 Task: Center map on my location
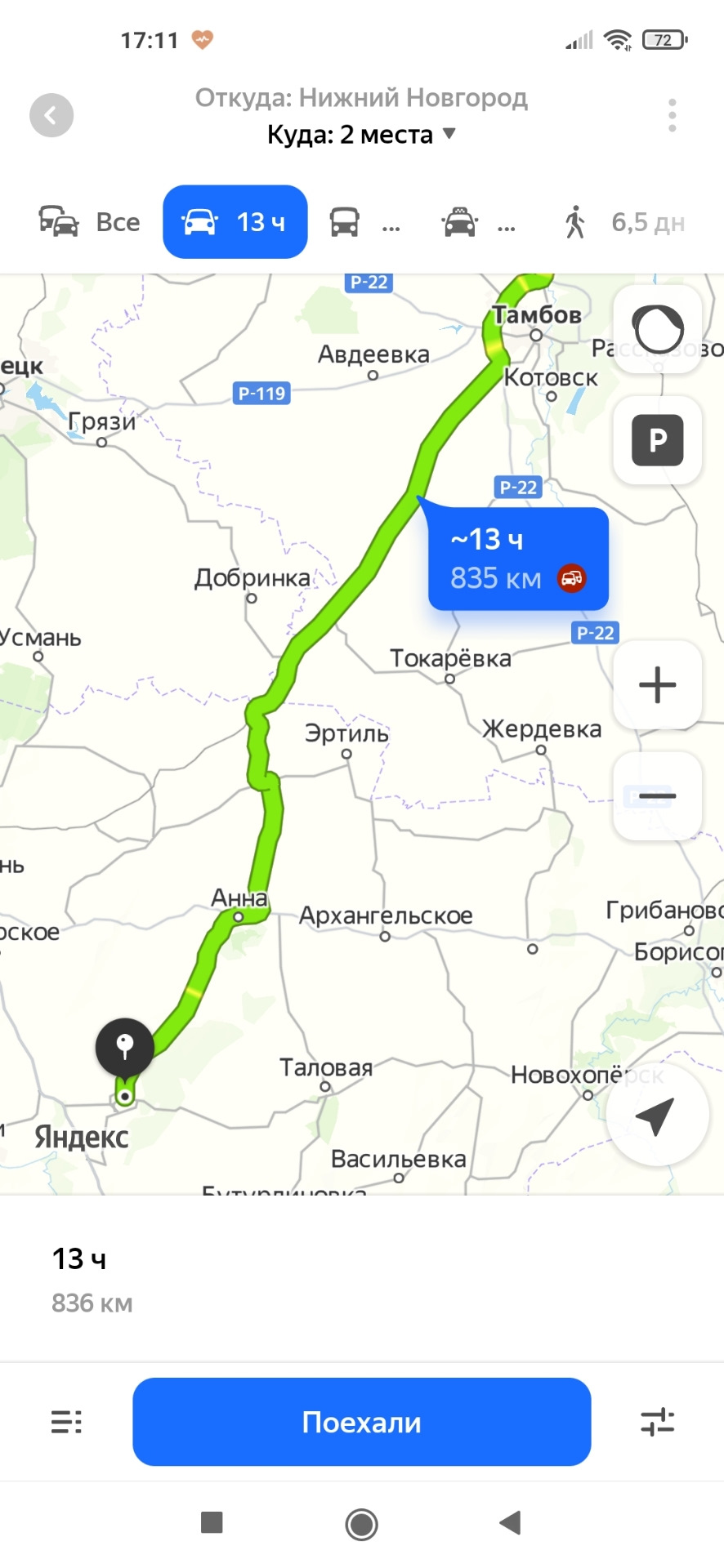[656, 1116]
